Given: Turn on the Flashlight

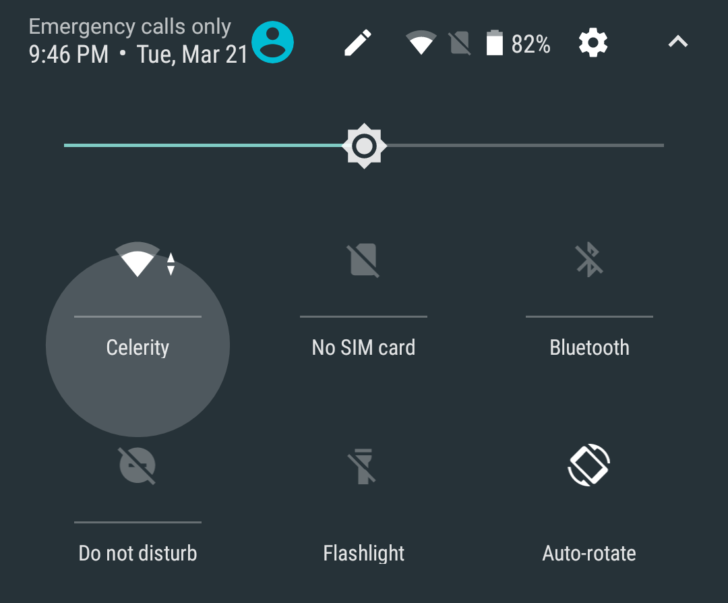Looking at the screenshot, I should (x=363, y=466).
